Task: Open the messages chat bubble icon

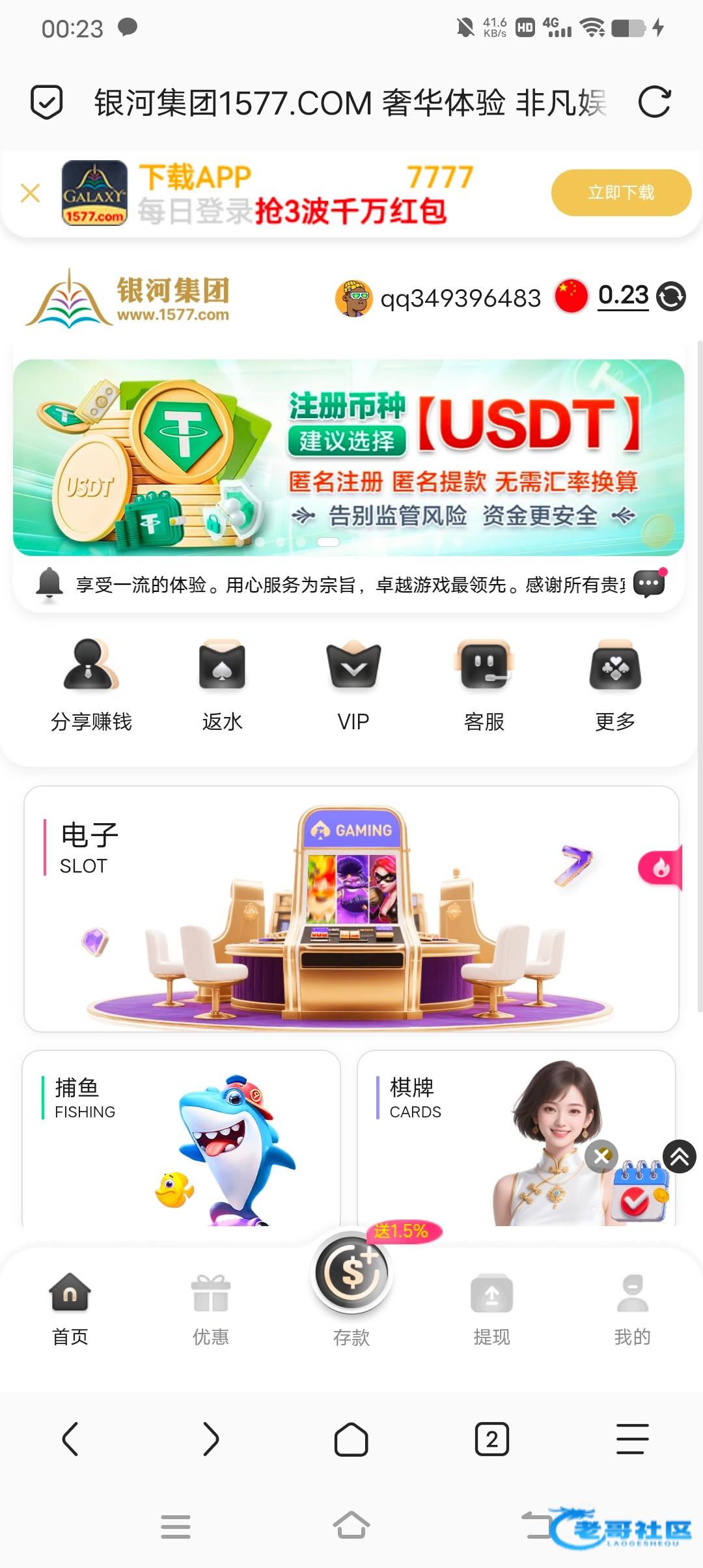Action: pyautogui.click(x=650, y=583)
